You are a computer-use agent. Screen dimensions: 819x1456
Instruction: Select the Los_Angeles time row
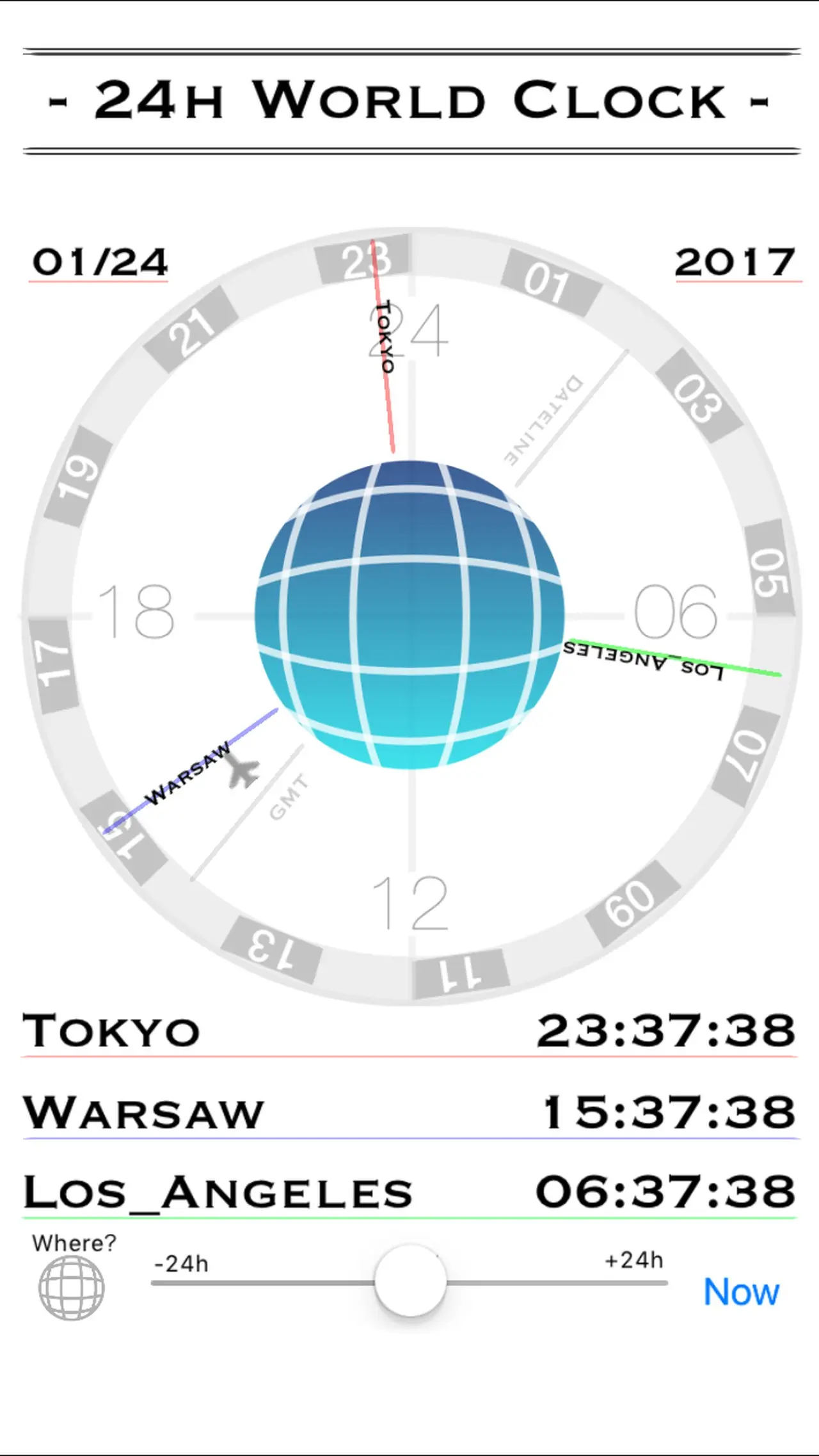(409, 1192)
